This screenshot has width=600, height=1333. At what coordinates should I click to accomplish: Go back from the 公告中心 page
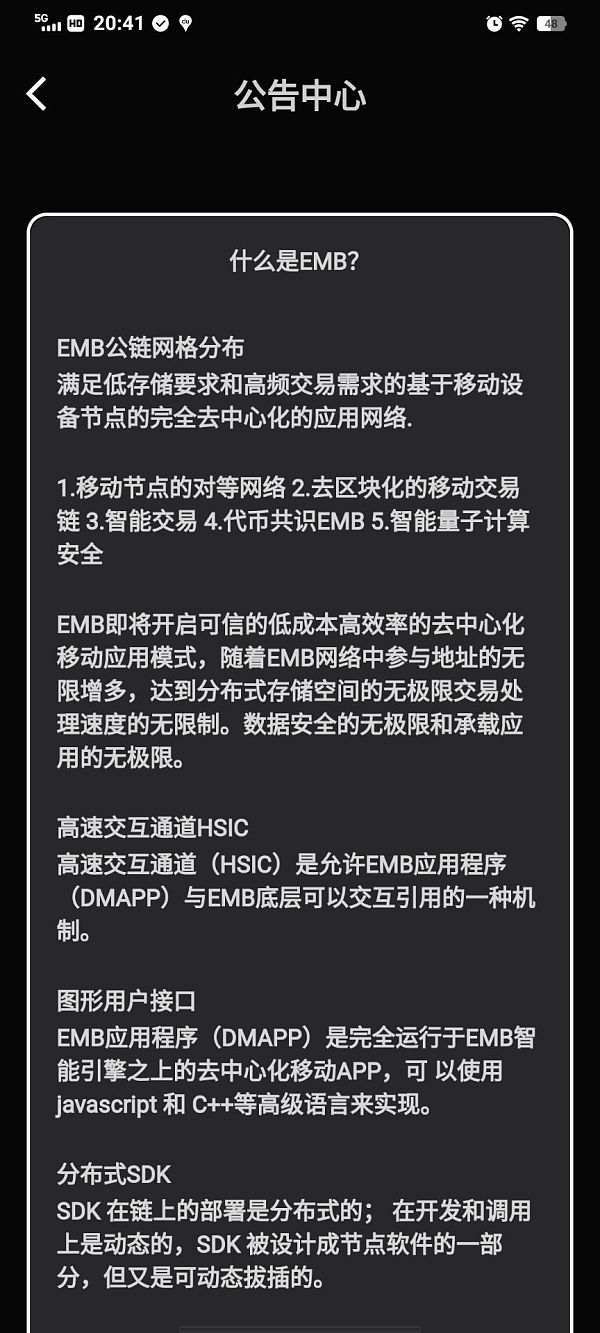coord(37,94)
